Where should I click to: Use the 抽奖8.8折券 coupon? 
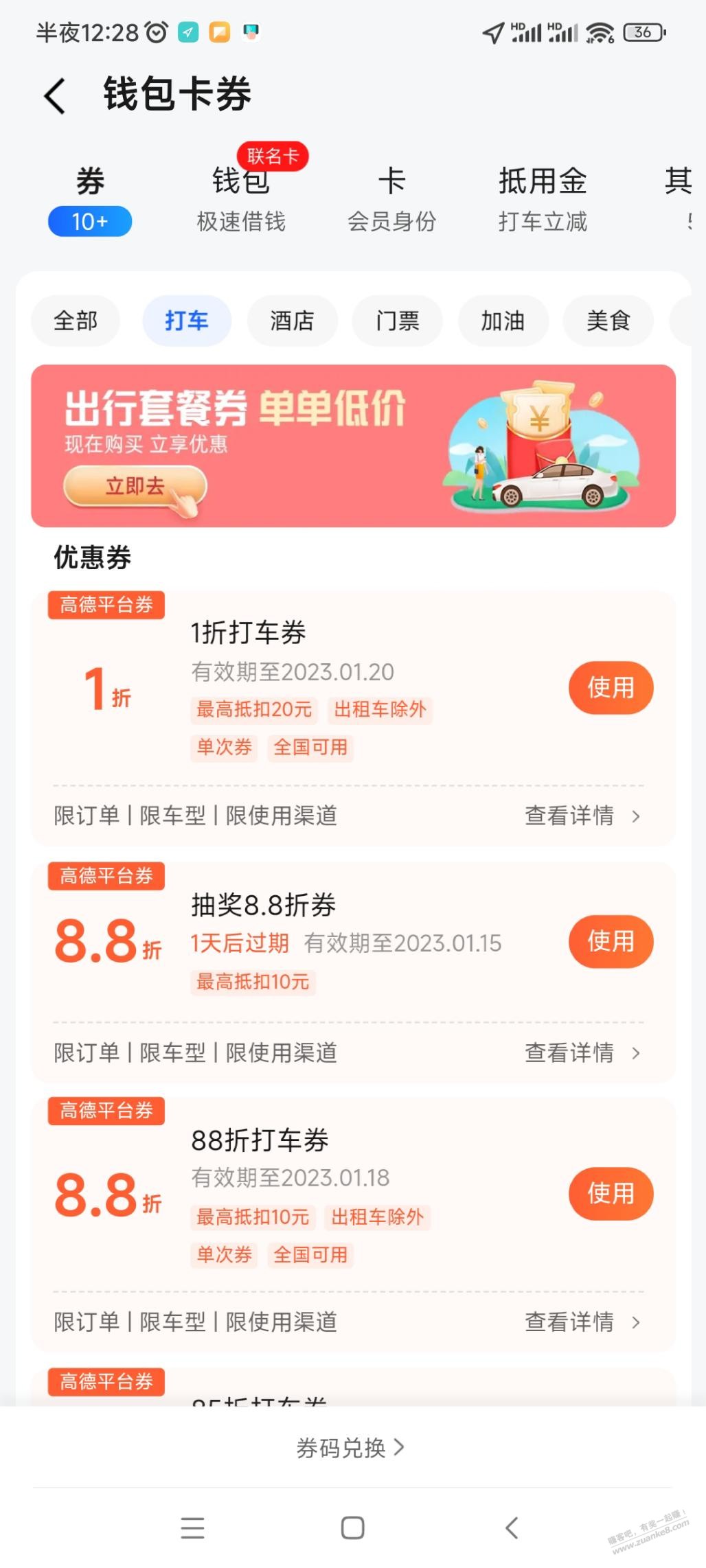point(611,941)
